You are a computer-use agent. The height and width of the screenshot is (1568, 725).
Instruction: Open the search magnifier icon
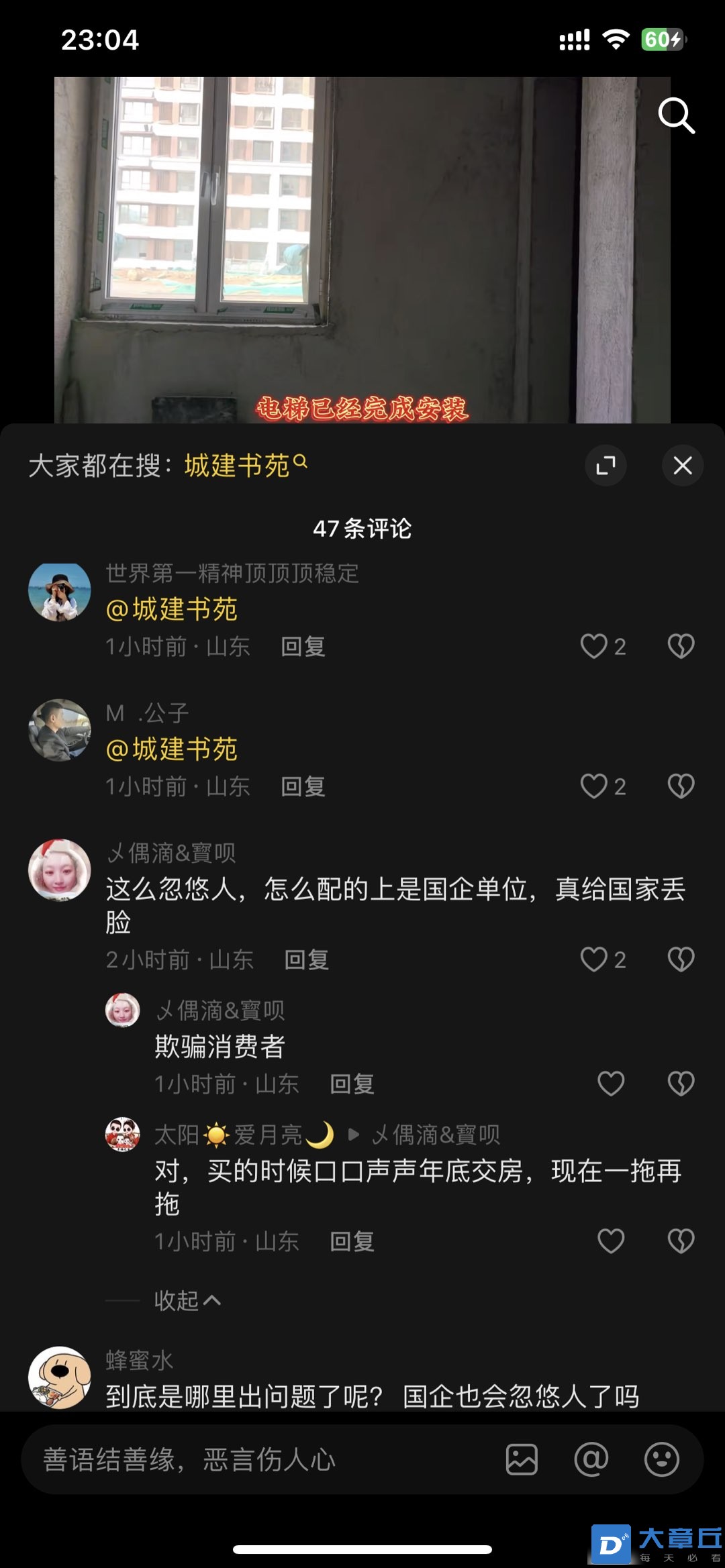(676, 116)
